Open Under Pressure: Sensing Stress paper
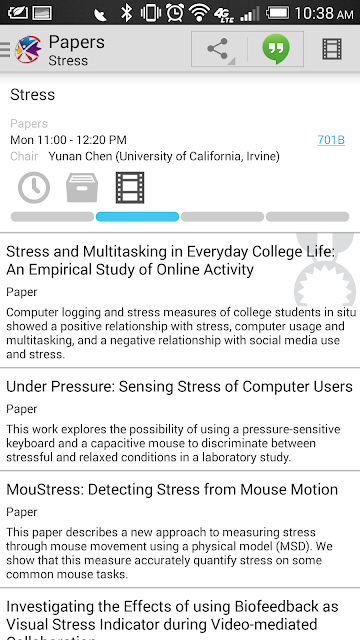360x640 pixels. 180,419
